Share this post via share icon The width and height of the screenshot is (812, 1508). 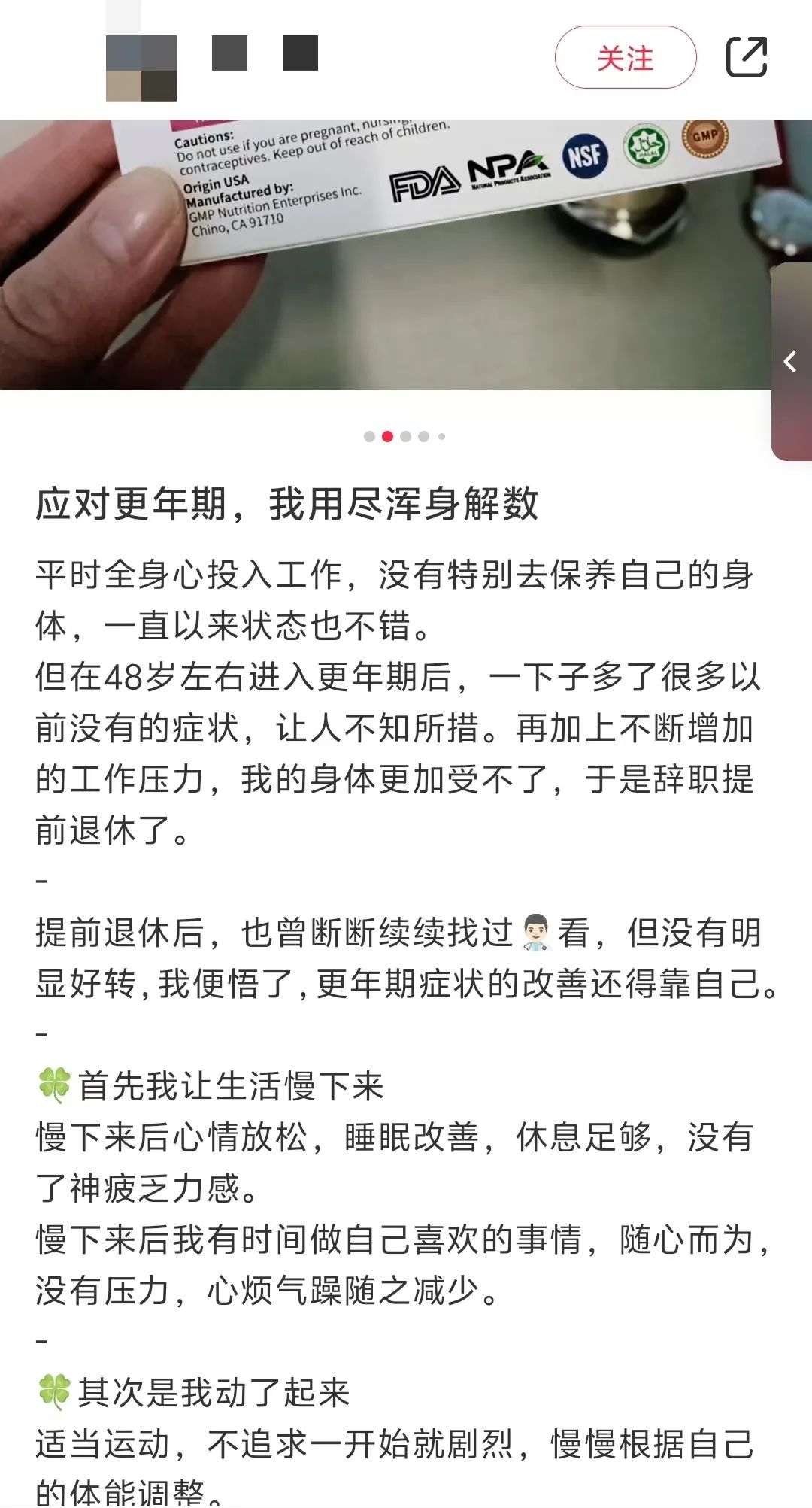[x=747, y=57]
